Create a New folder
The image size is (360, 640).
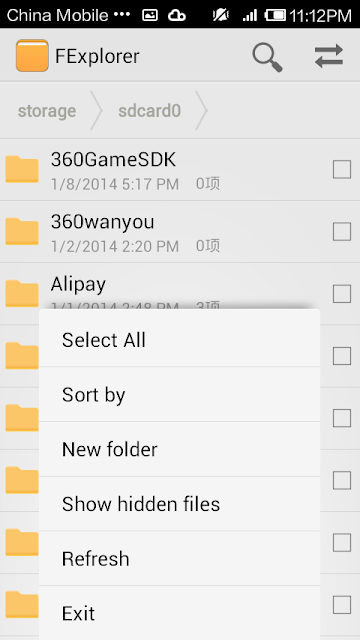[x=180, y=449]
